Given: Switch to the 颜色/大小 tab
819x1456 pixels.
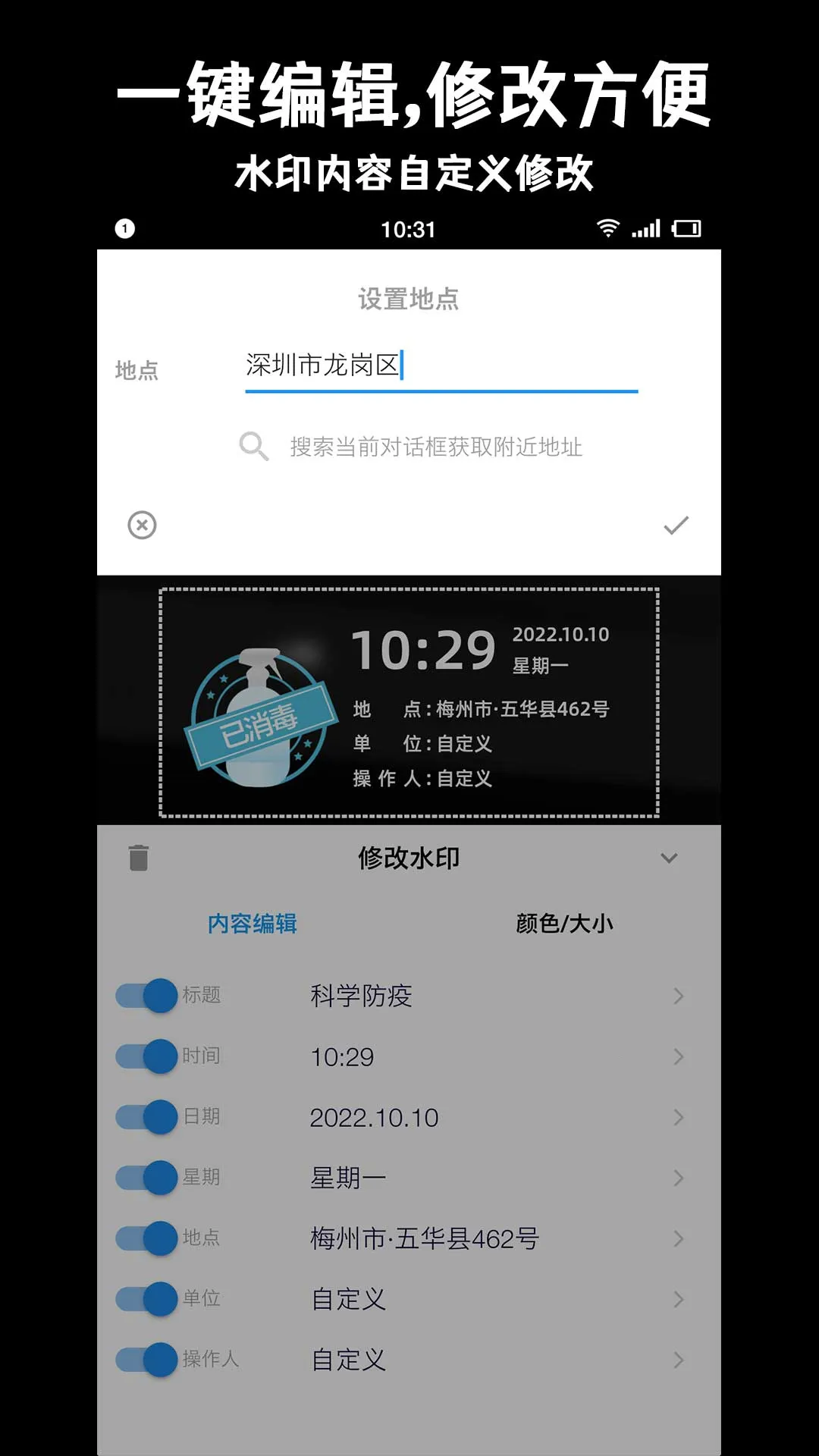Looking at the screenshot, I should point(565,922).
